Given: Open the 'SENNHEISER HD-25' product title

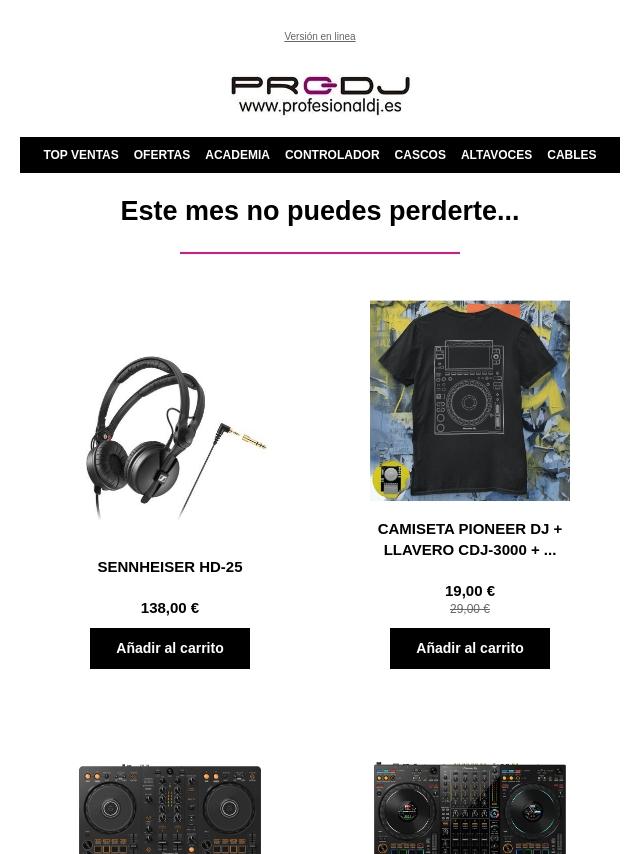Looking at the screenshot, I should (x=170, y=567).
